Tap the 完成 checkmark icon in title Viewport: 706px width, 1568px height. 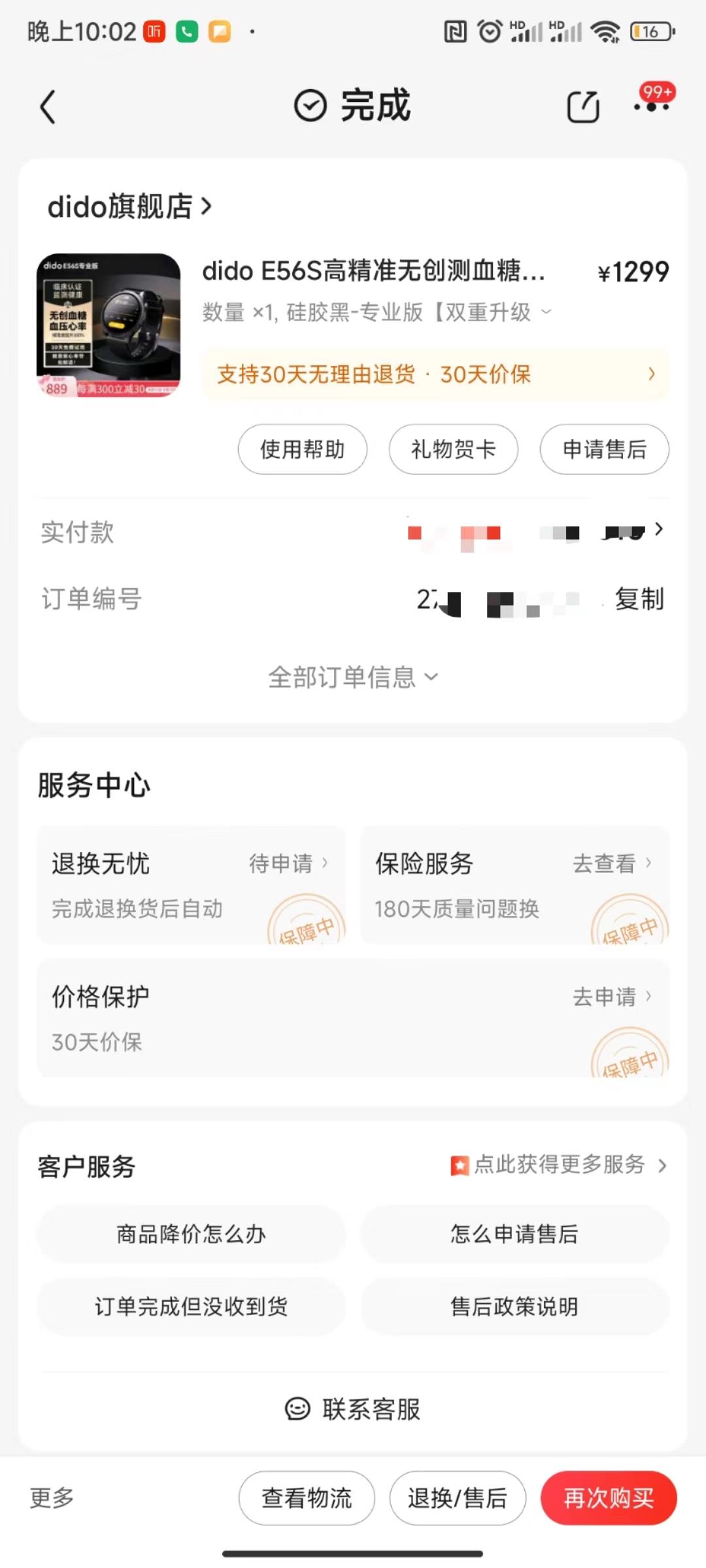click(x=310, y=106)
